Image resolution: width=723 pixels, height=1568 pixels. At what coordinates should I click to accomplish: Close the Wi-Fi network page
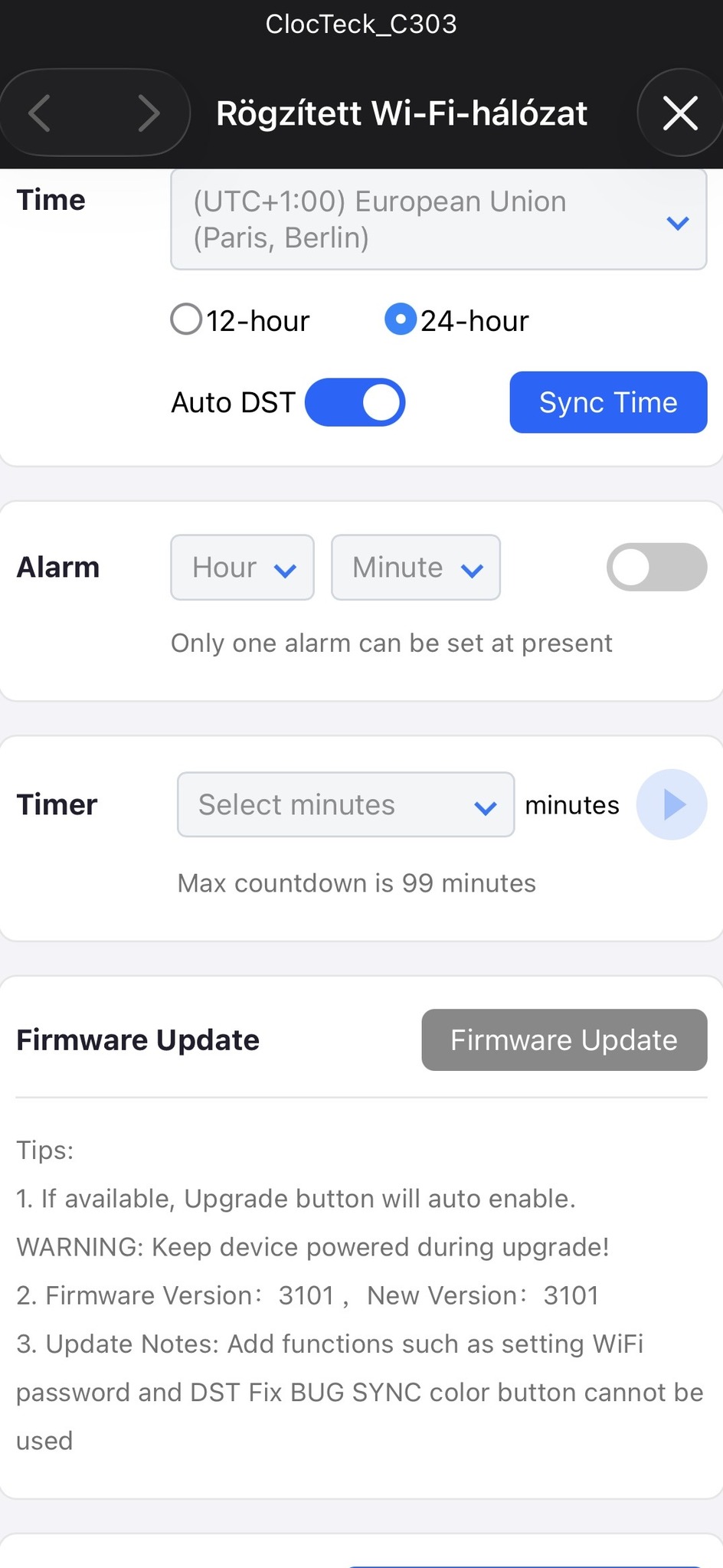[679, 113]
